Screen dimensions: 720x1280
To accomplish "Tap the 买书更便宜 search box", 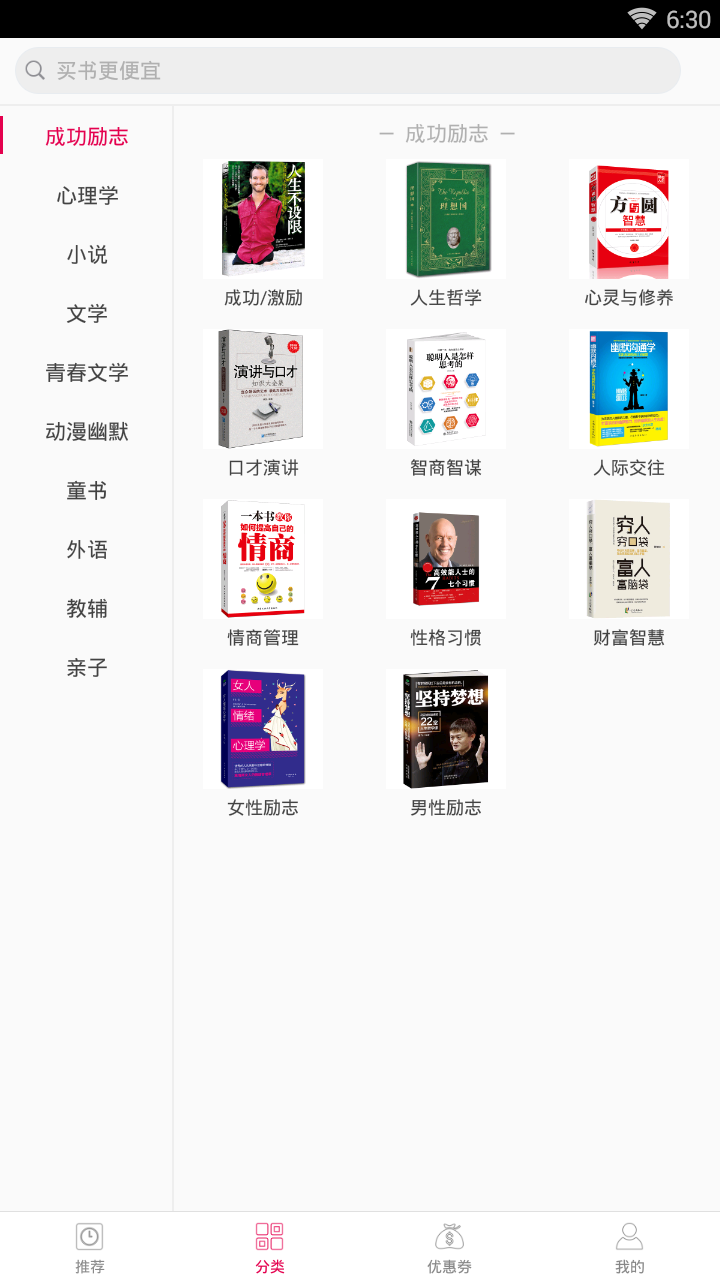I will [x=347, y=71].
